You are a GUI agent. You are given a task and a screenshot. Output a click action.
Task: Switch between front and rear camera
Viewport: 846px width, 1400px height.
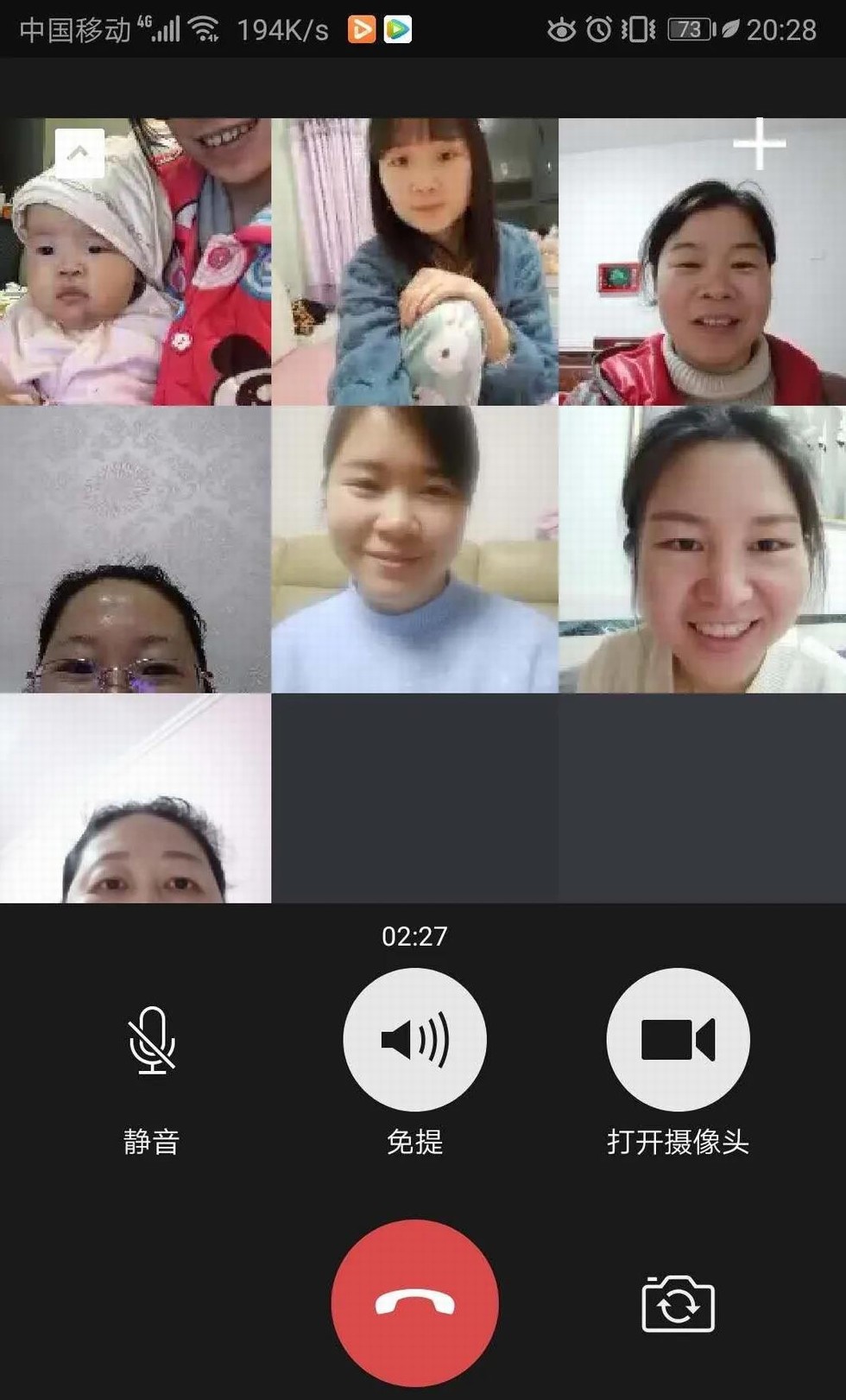pos(678,1304)
